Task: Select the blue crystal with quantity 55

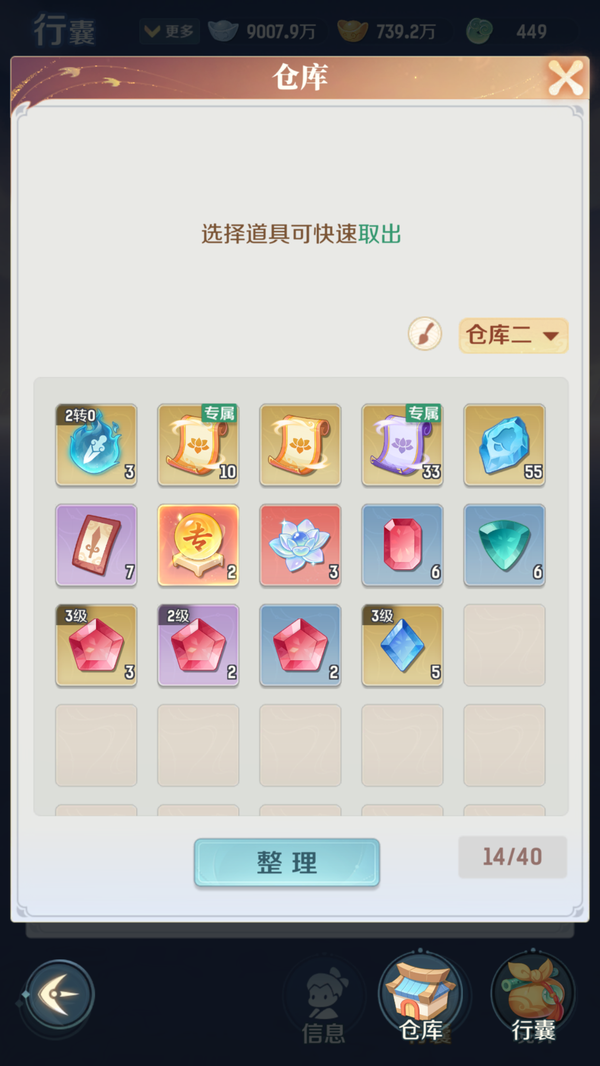Action: [x=504, y=445]
